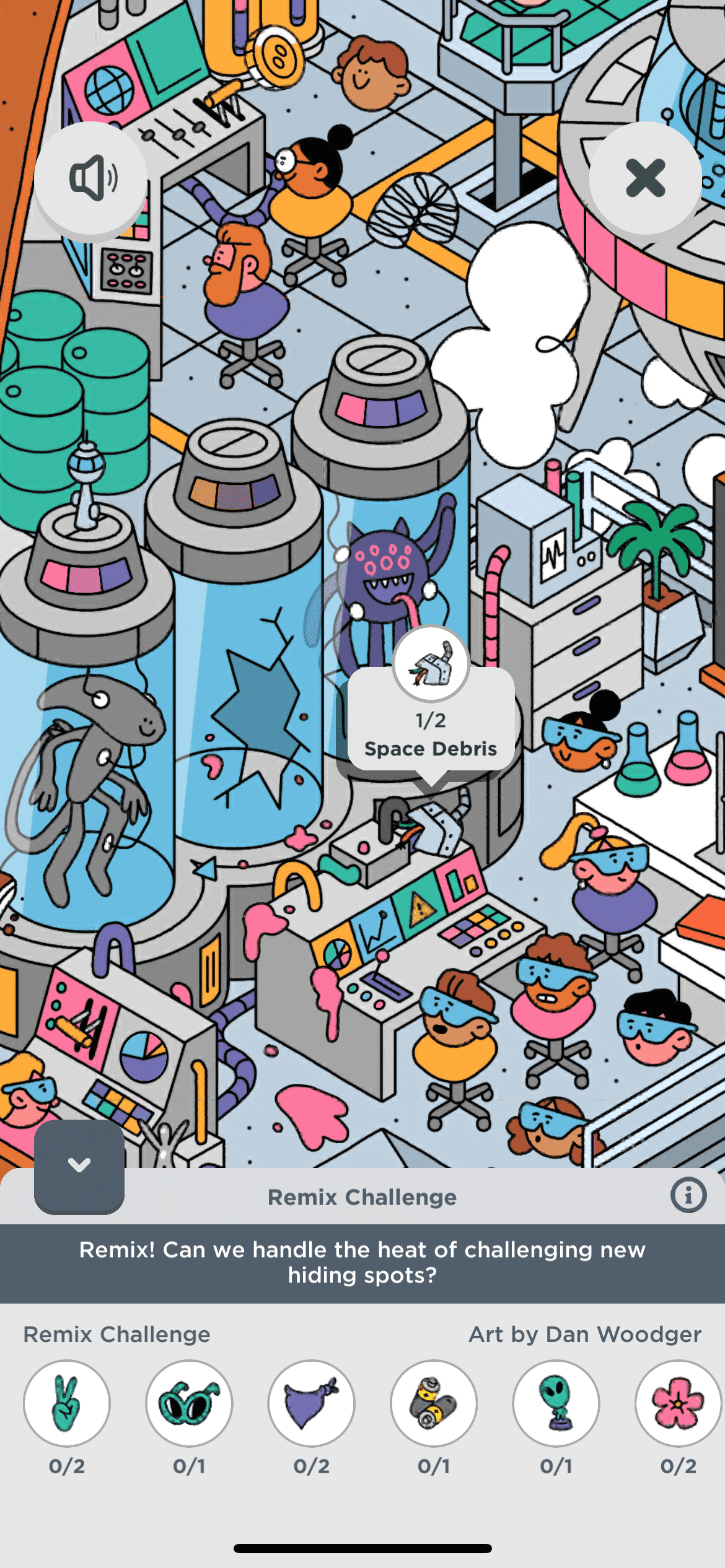Select the batteries item to find
725x1568 pixels.
(x=434, y=1403)
